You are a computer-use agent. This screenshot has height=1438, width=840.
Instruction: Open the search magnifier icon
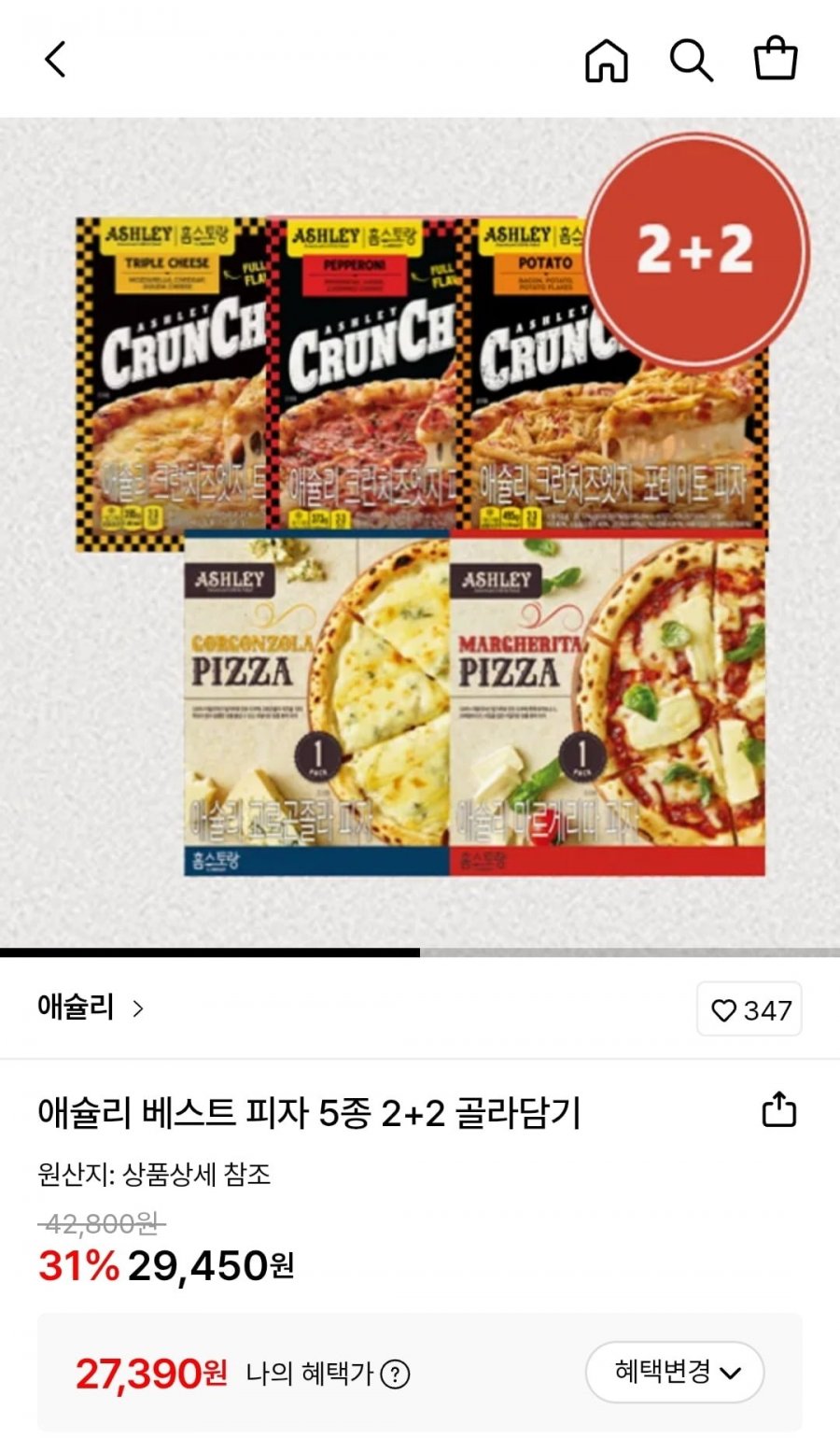[692, 61]
